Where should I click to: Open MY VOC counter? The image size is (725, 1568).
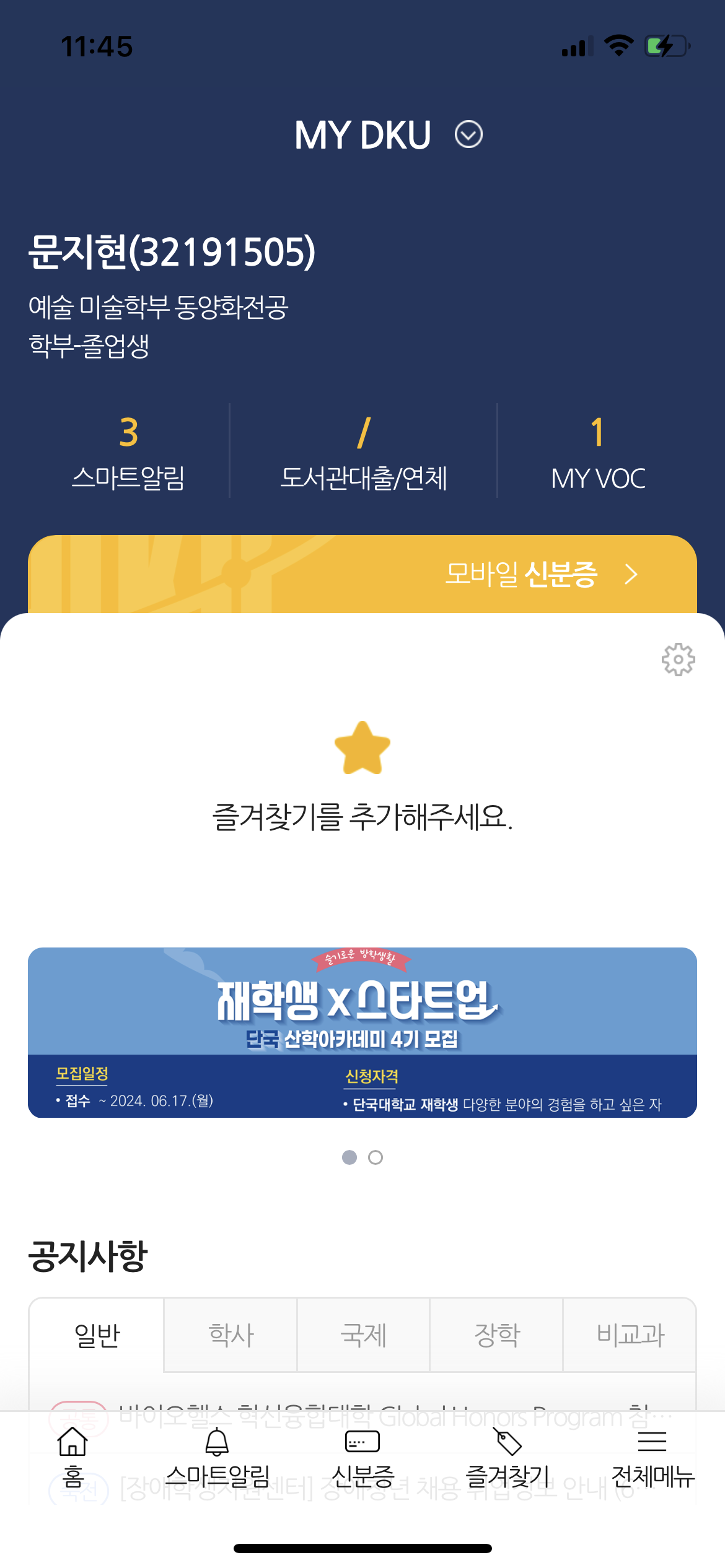[597, 452]
